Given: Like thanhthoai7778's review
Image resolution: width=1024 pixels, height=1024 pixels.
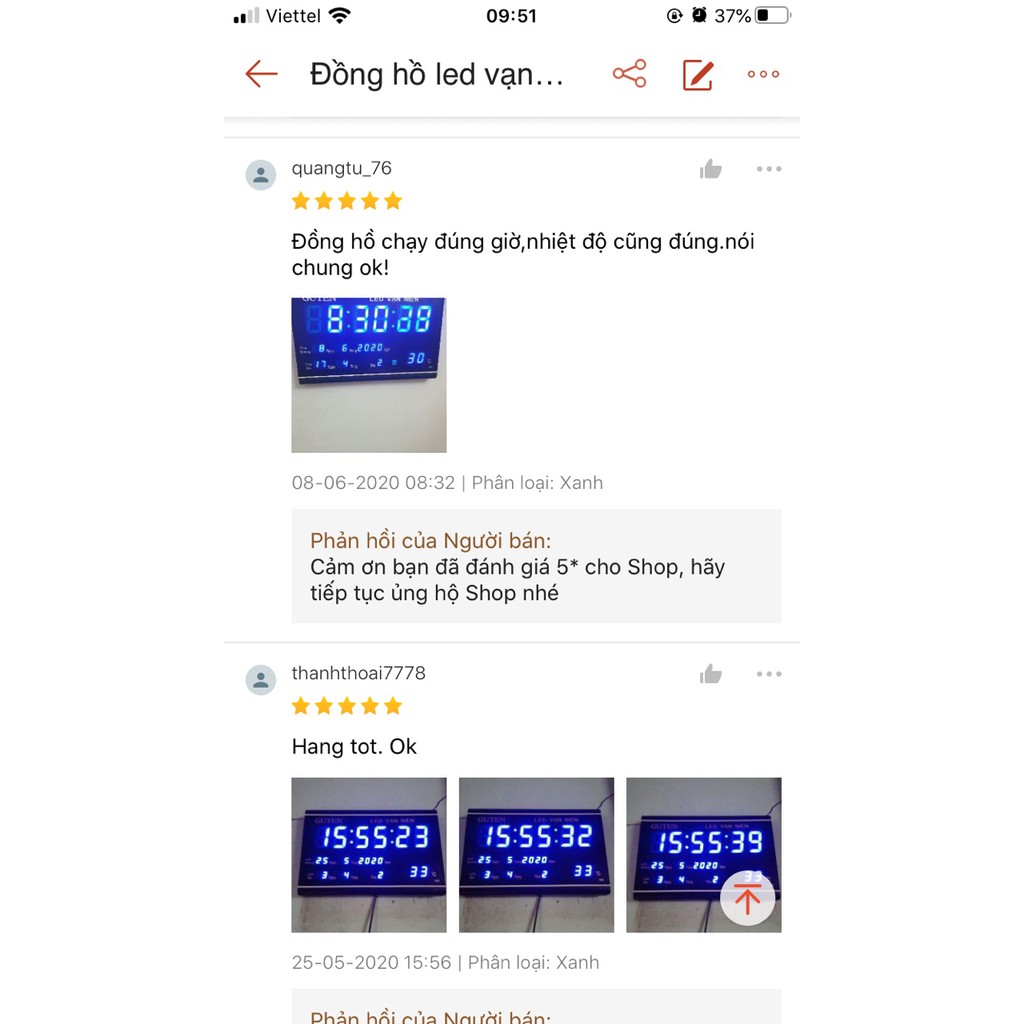Looking at the screenshot, I should 711,674.
